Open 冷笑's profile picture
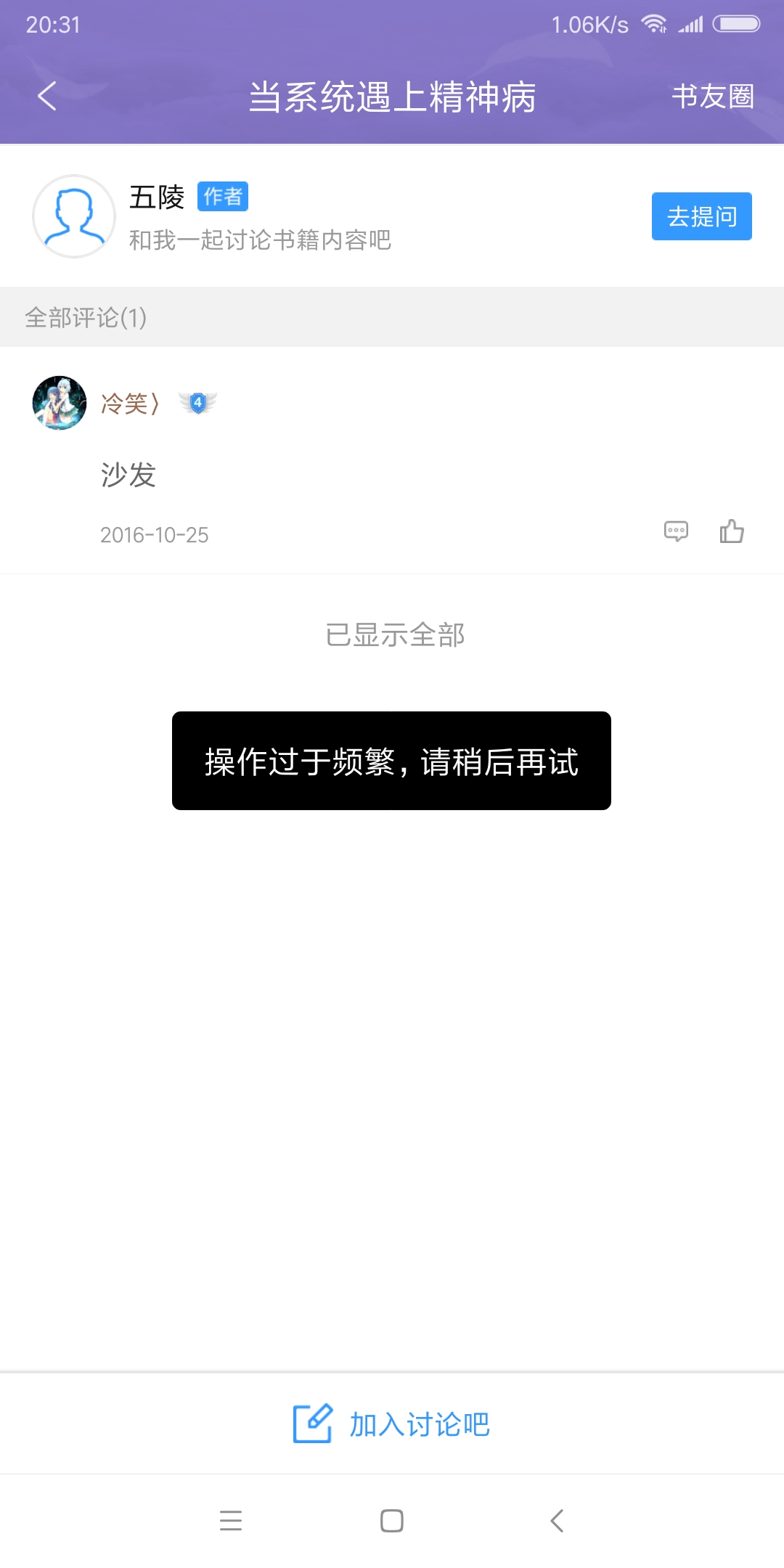The width and height of the screenshot is (784, 1568). coord(60,403)
